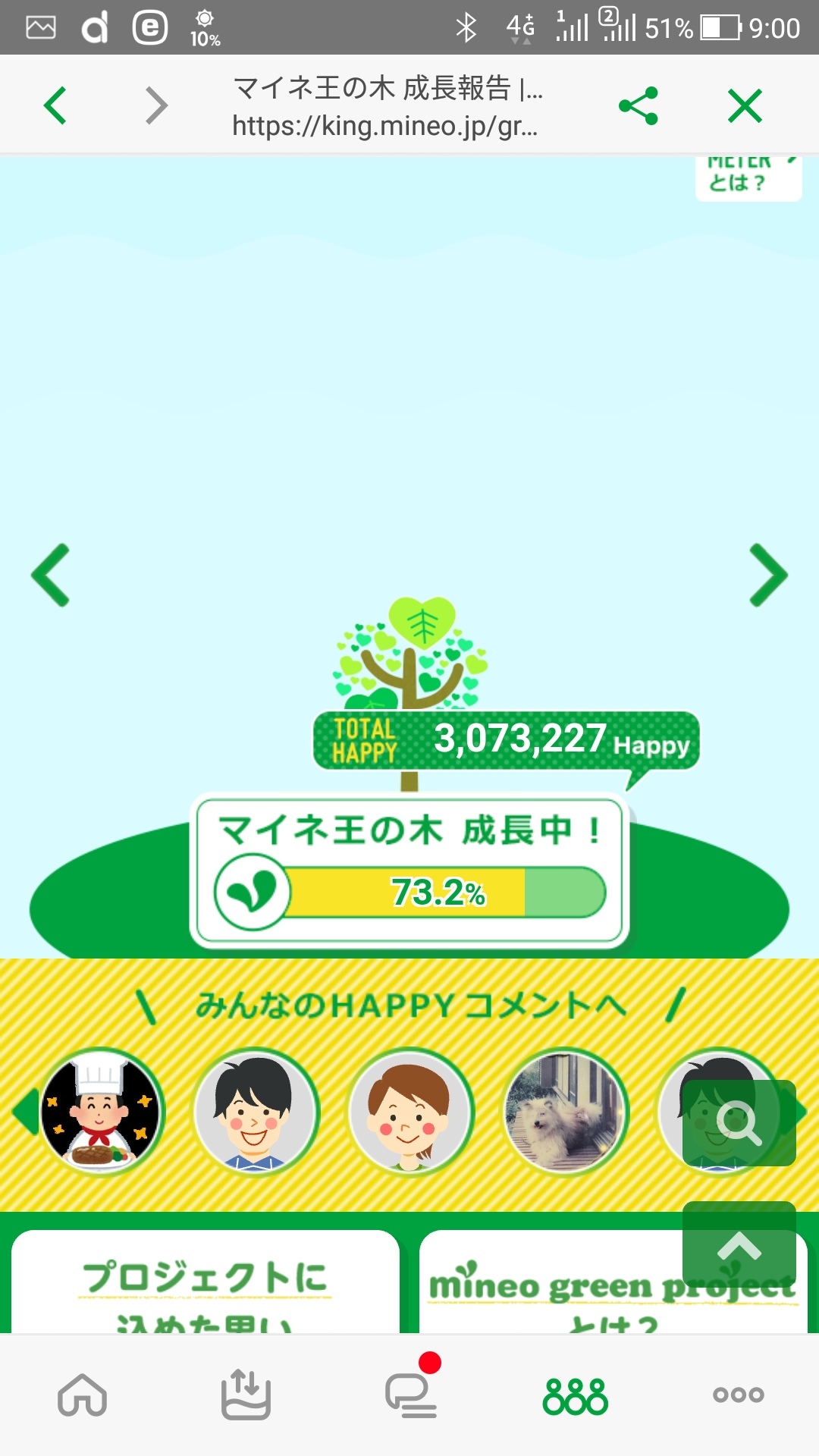Open the chef avatar's HAPPY comment
This screenshot has height=1456, width=819.
[102, 1112]
